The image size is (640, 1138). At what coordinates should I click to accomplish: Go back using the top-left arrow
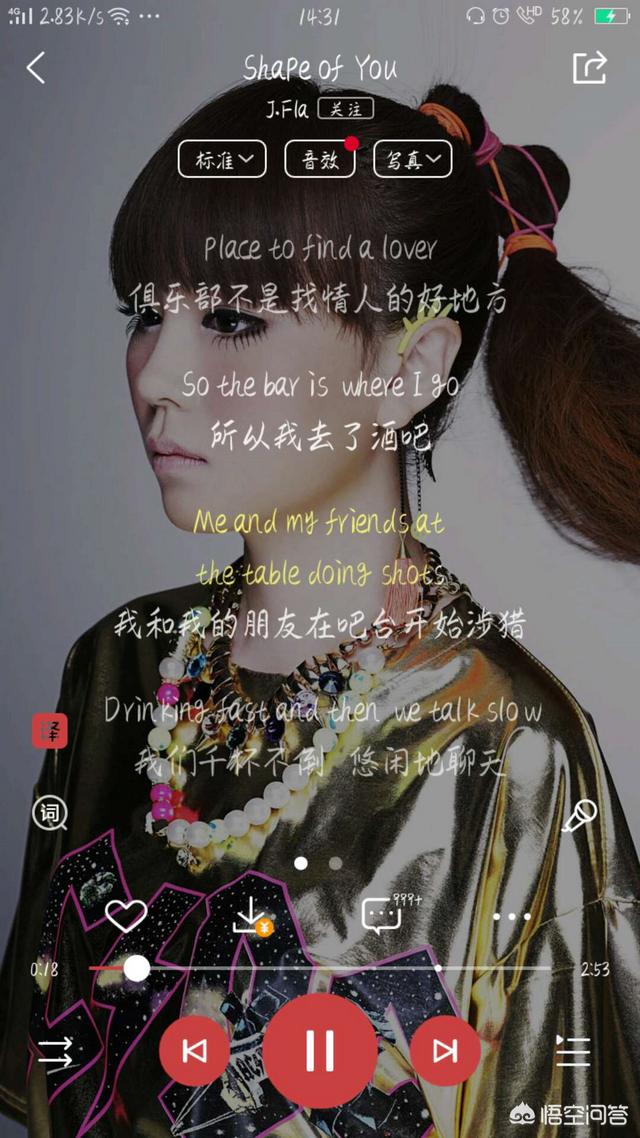tap(36, 68)
